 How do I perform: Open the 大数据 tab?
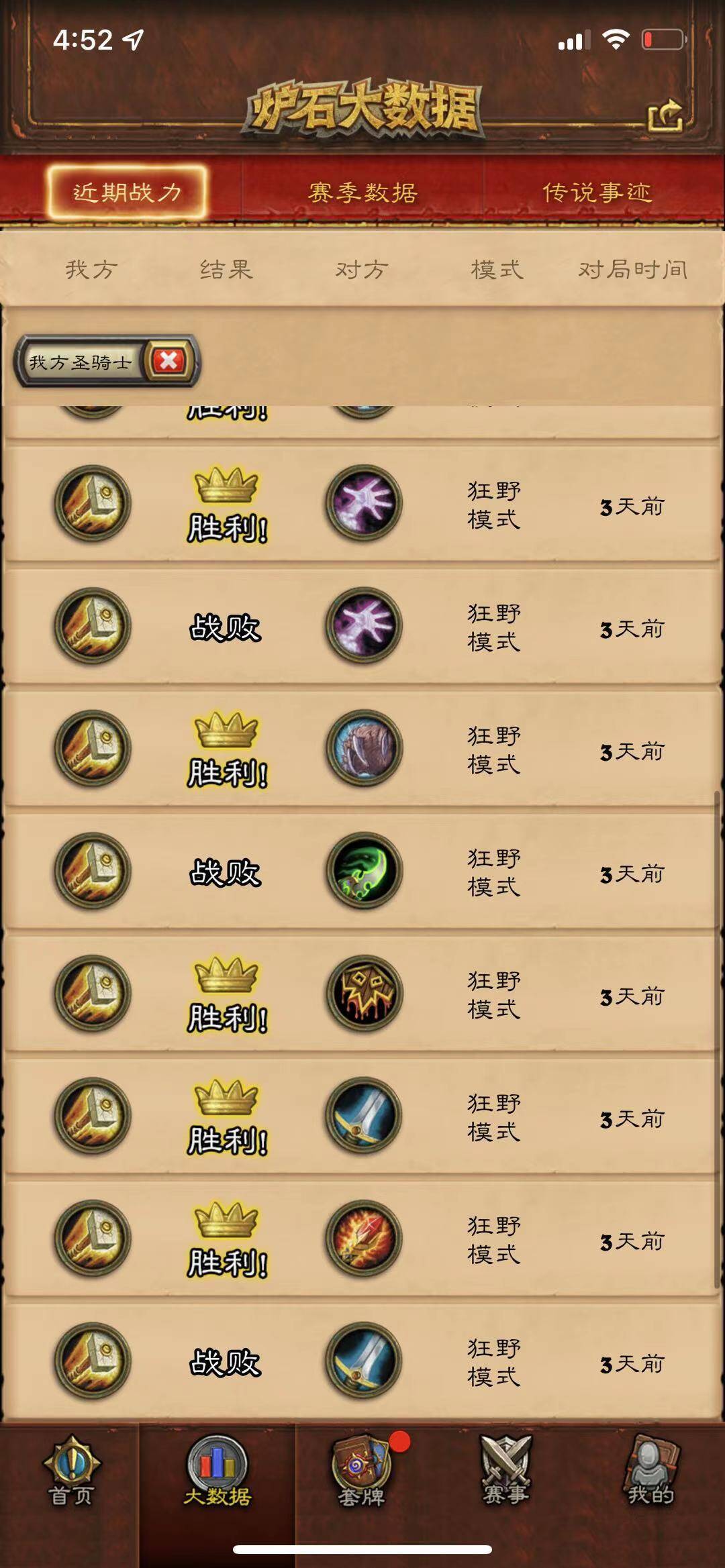pyautogui.click(x=217, y=1471)
